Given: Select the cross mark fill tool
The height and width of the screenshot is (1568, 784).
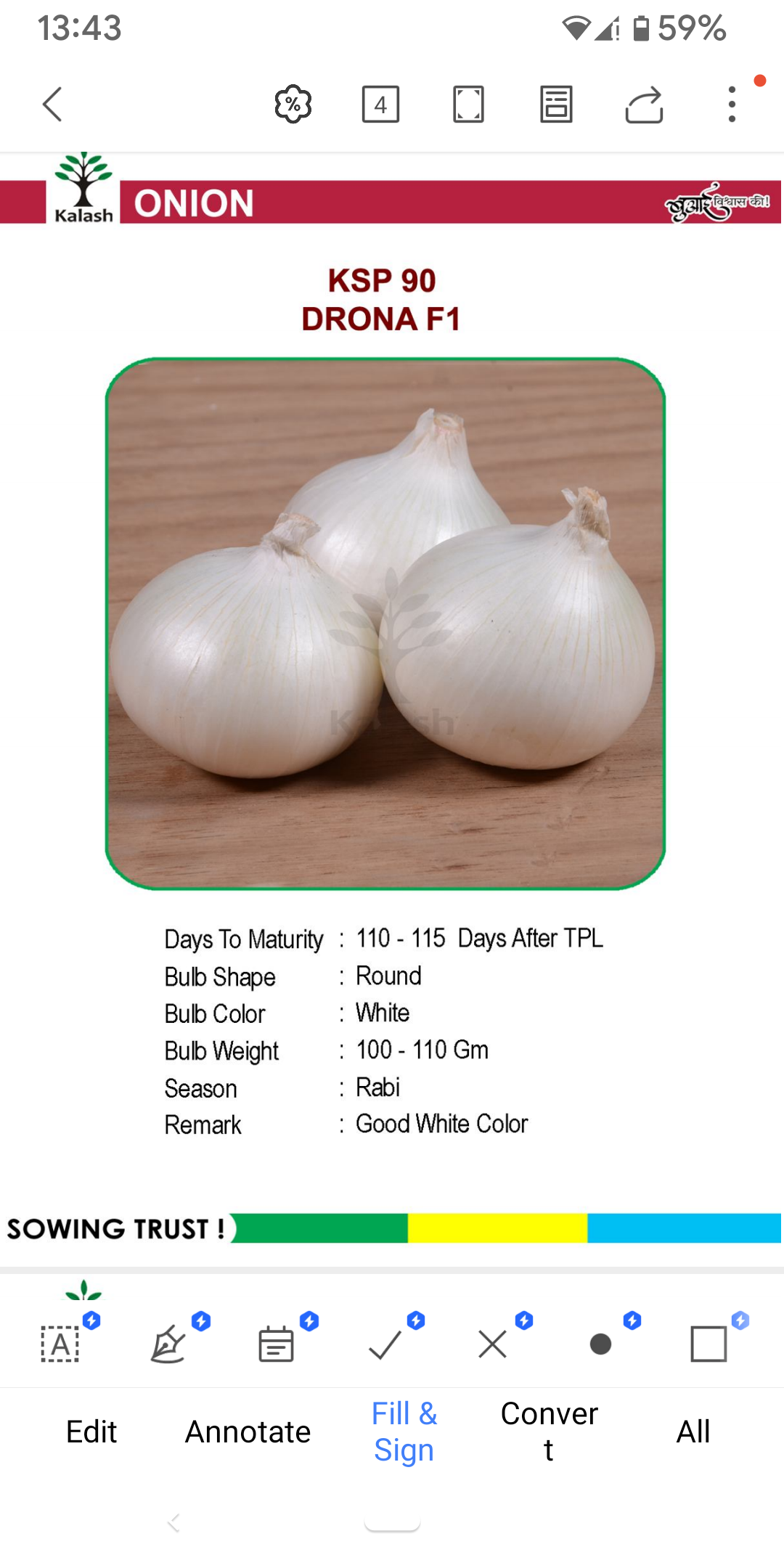Looking at the screenshot, I should [x=493, y=1344].
